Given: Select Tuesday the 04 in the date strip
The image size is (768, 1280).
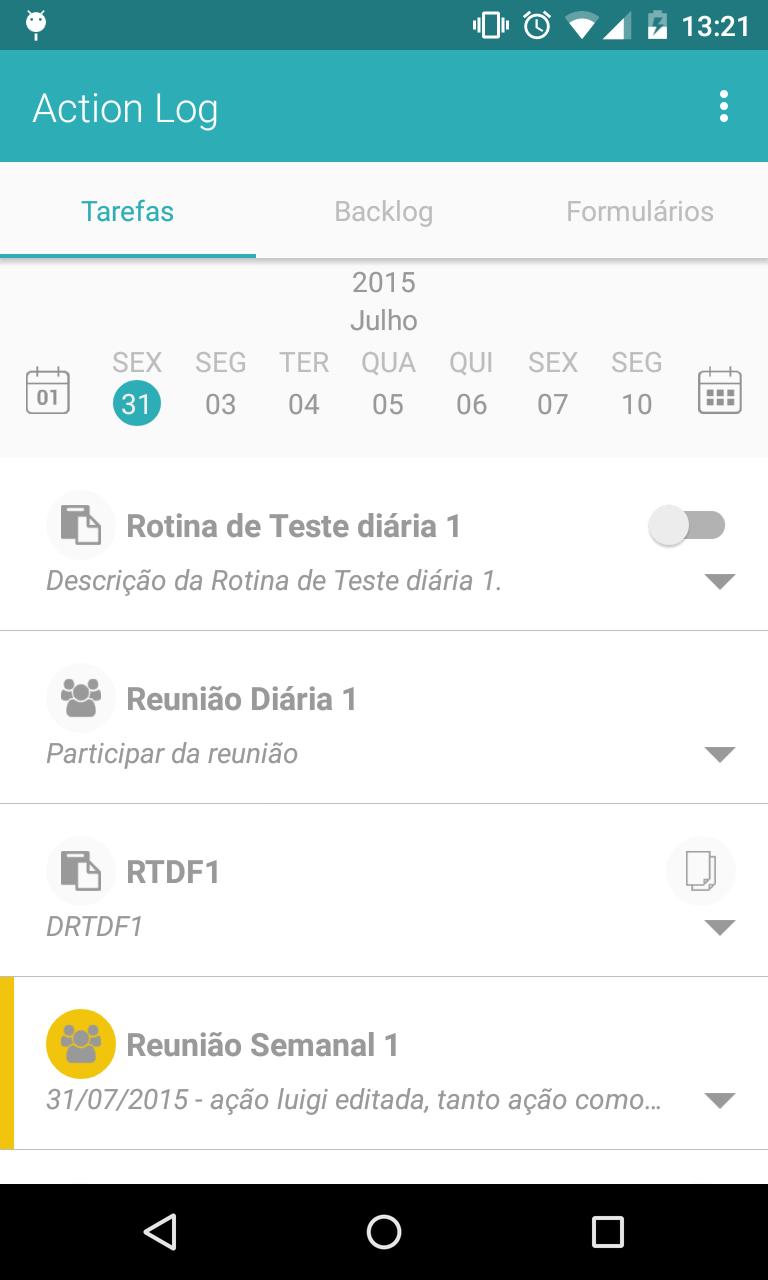Looking at the screenshot, I should click(x=303, y=403).
